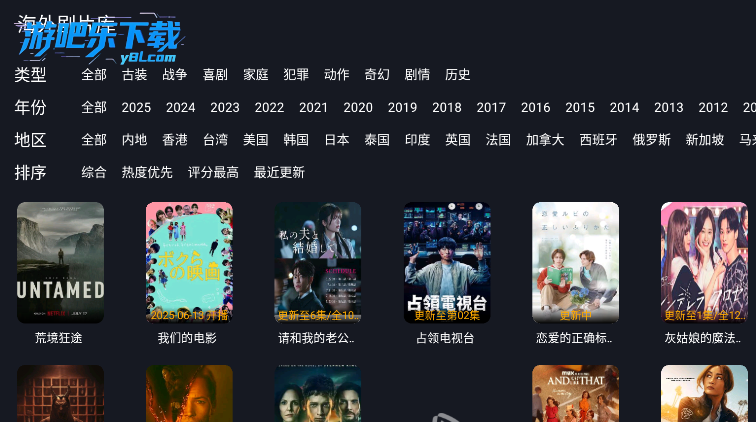The image size is (756, 422).
Task: Filter by 犯罪 genre
Action: tap(296, 75)
